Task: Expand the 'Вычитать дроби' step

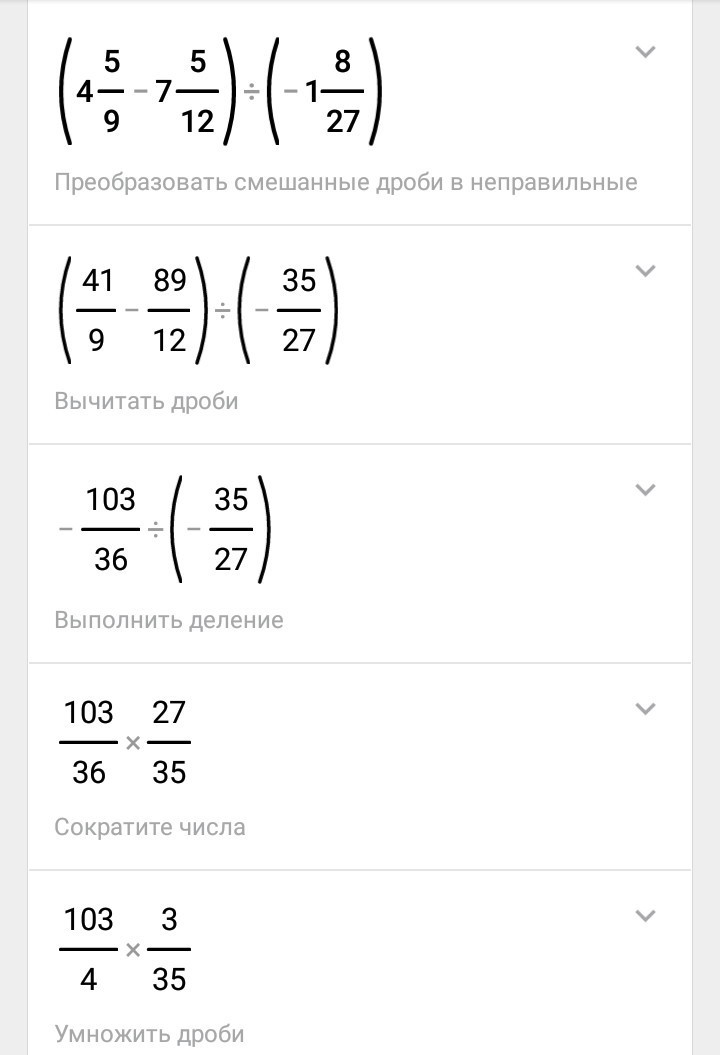Action: [645, 270]
